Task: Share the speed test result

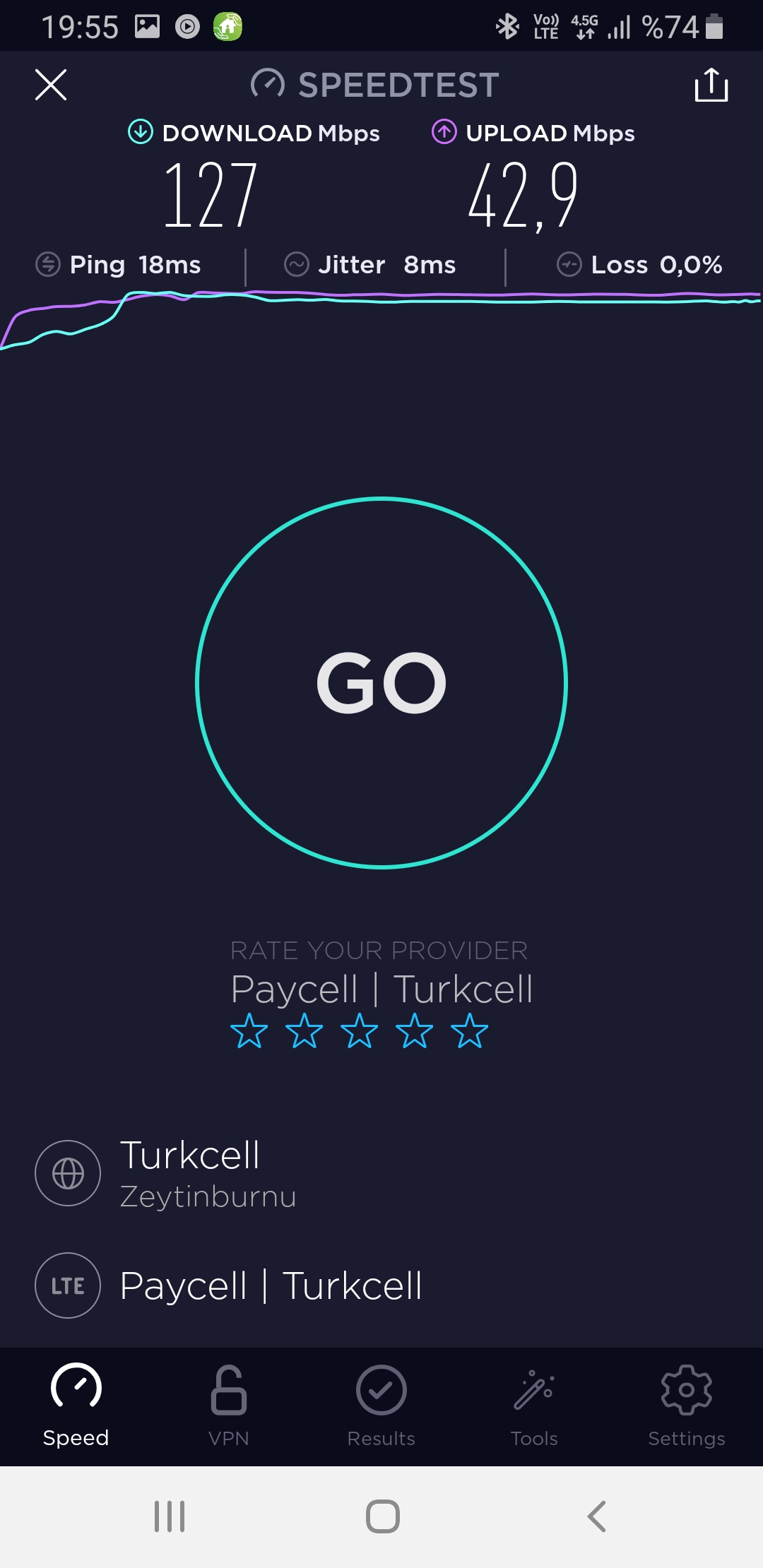Action: point(711,85)
